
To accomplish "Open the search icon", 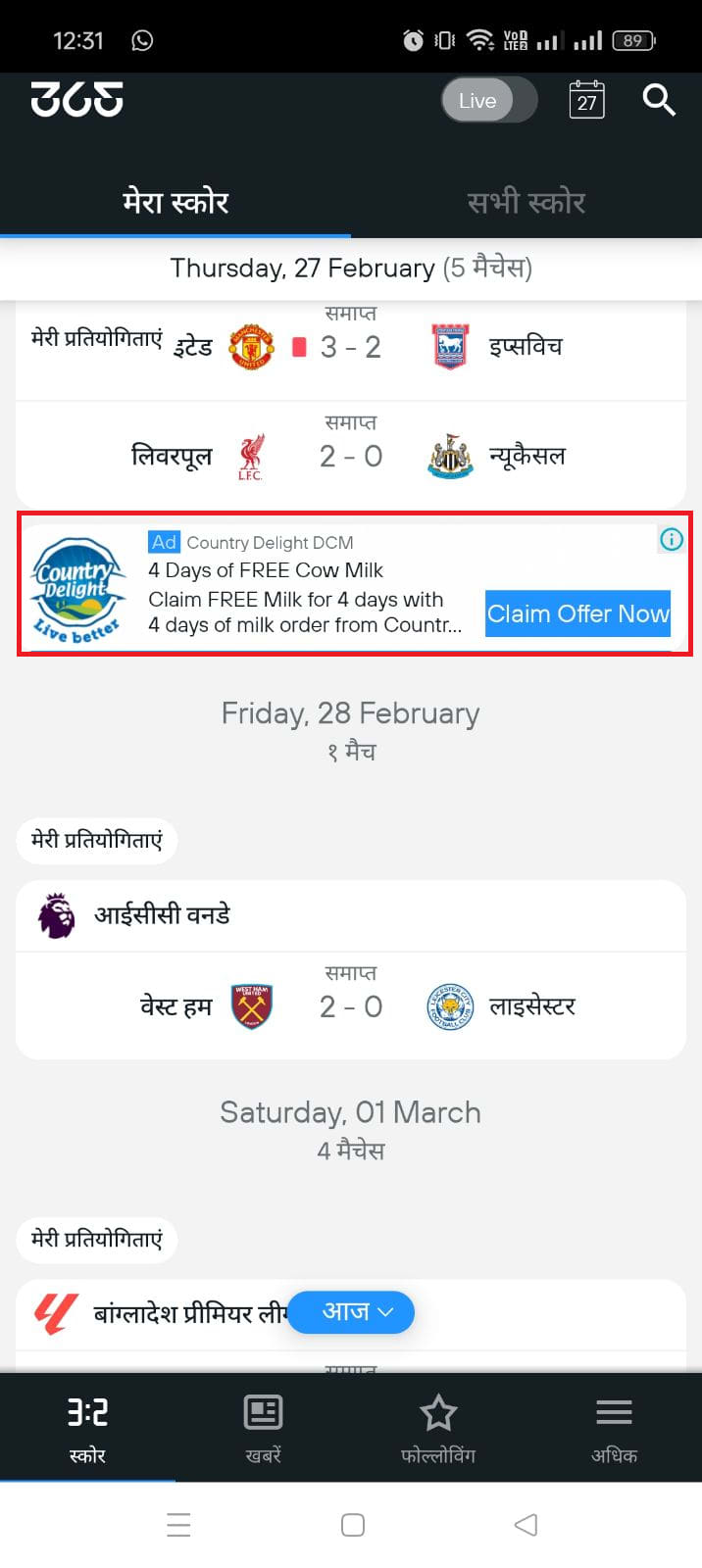I will 658,100.
